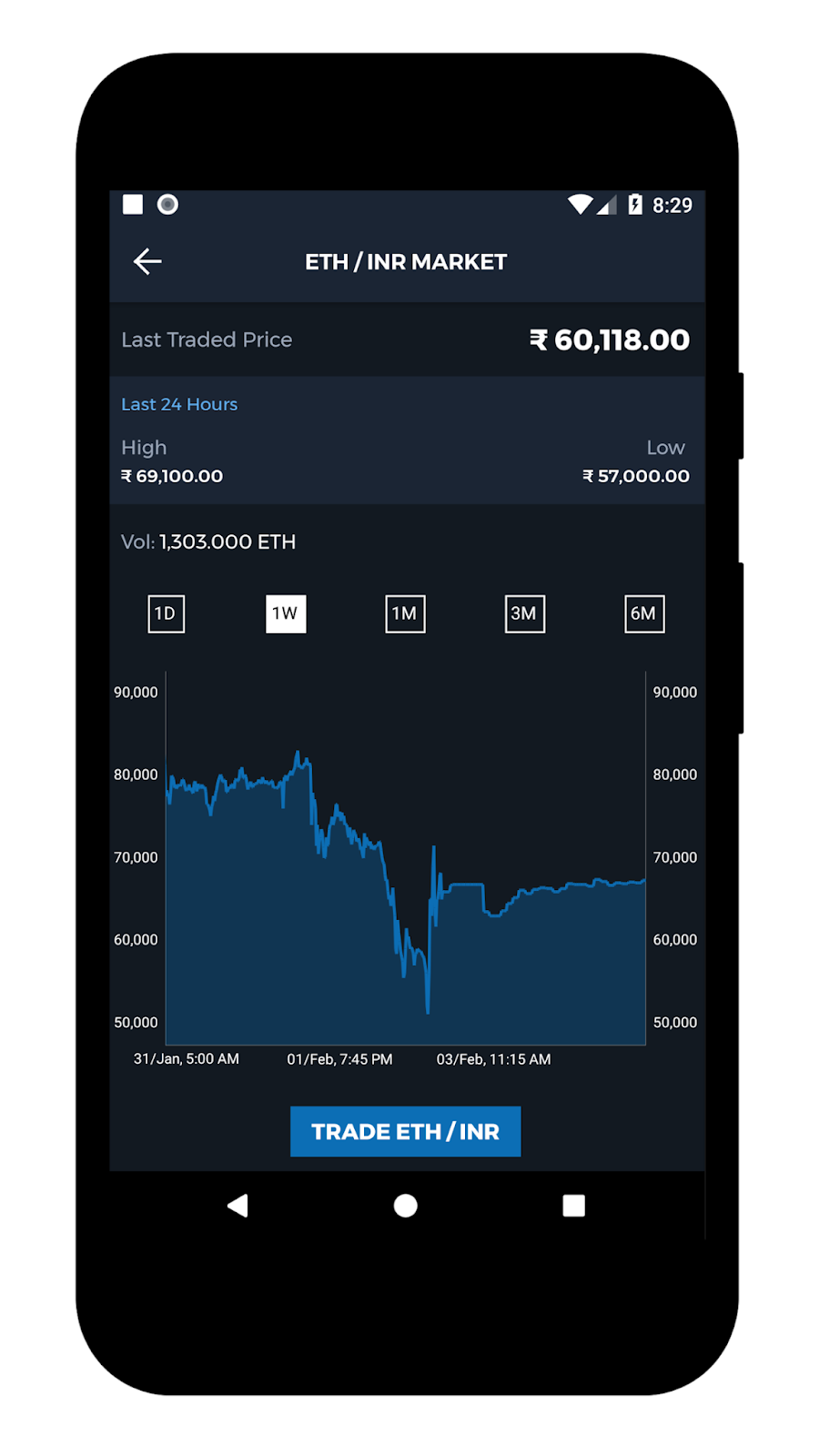Image resolution: width=819 pixels, height=1456 pixels.
Task: Select the 1W chart range
Action: pos(286,613)
